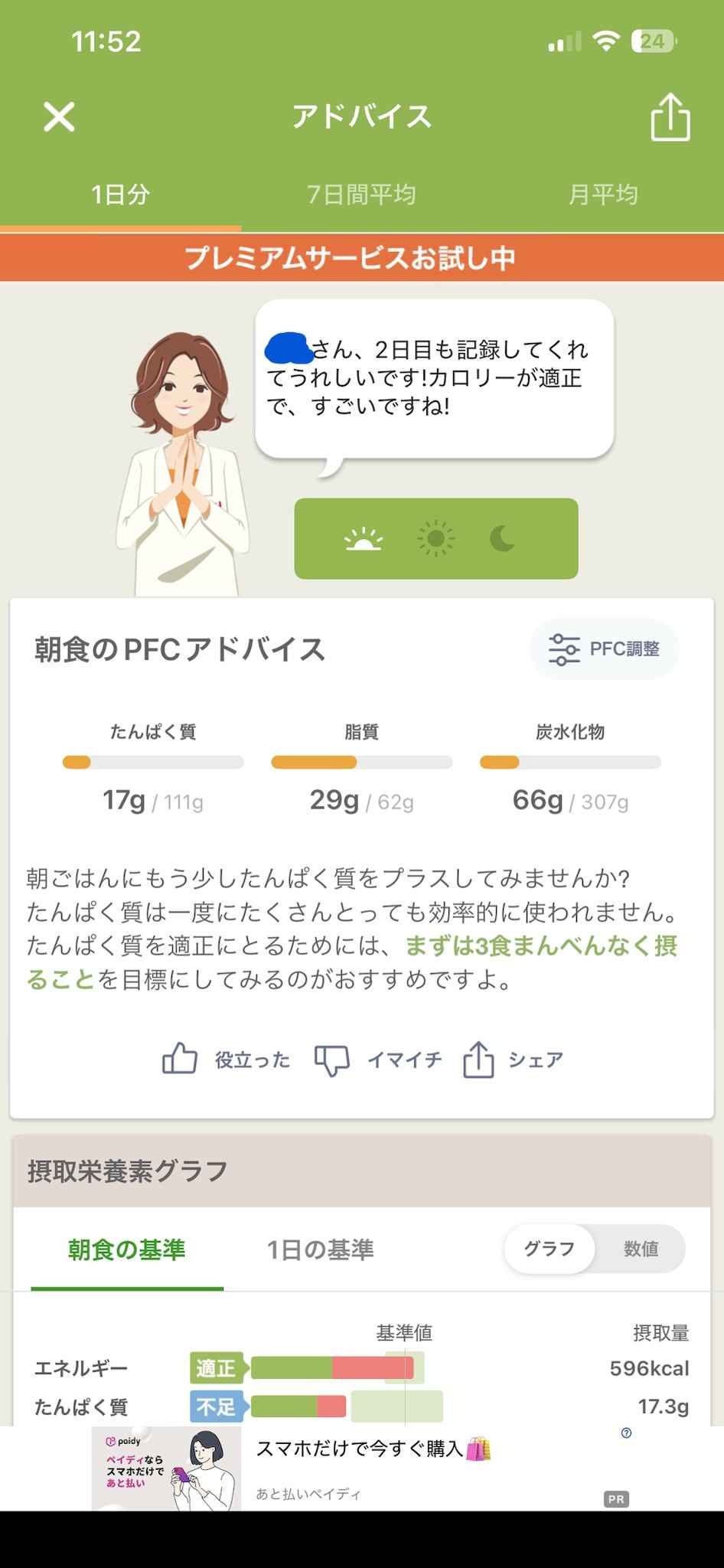Screen dimensions: 724x1568
Task: Switch to the 月平均 tab
Action: (602, 194)
